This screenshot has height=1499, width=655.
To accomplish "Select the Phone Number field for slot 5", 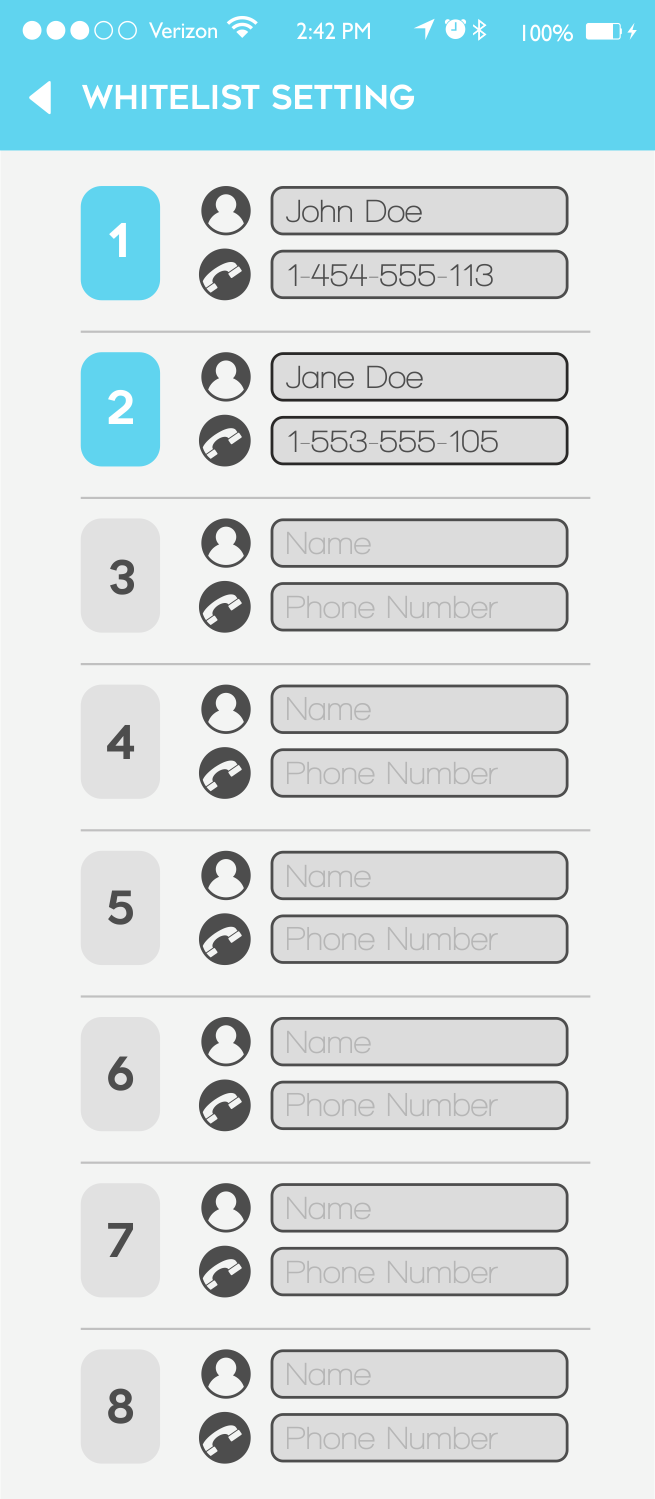I will (x=419, y=939).
